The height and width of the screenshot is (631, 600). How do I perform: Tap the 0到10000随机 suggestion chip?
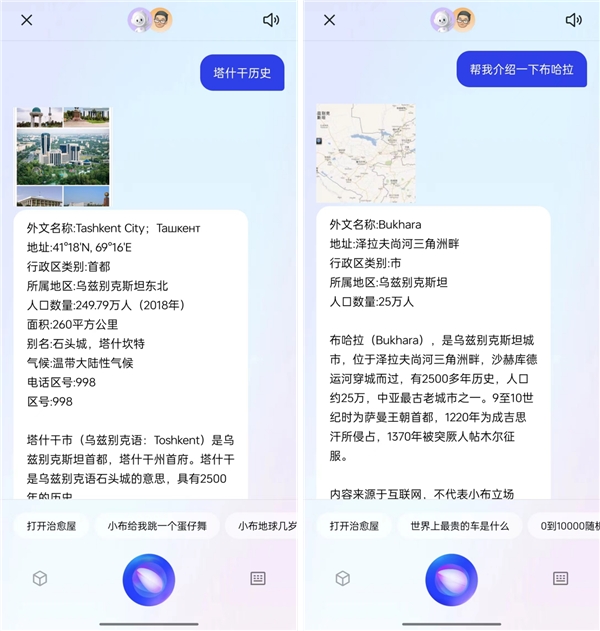[x=565, y=525]
